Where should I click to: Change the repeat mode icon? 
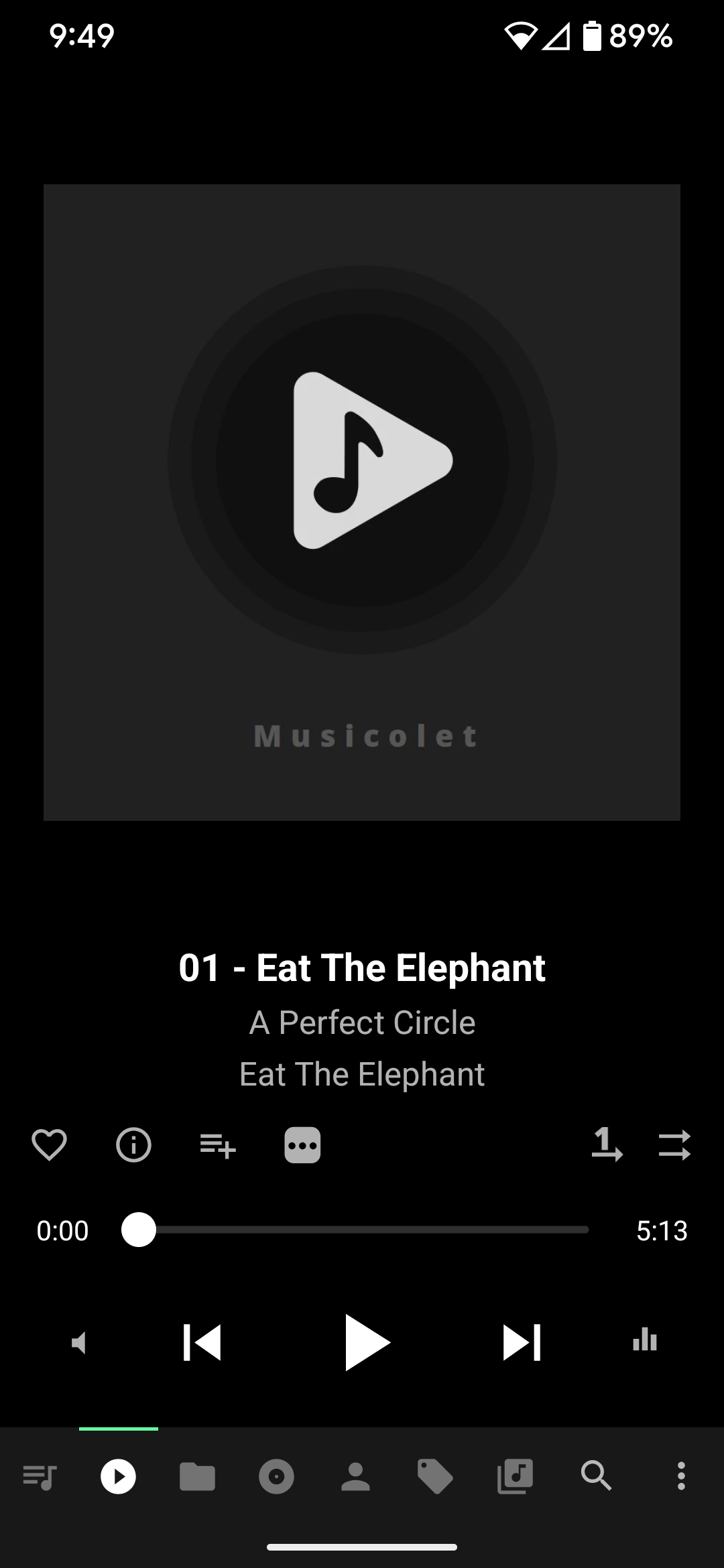click(607, 1144)
